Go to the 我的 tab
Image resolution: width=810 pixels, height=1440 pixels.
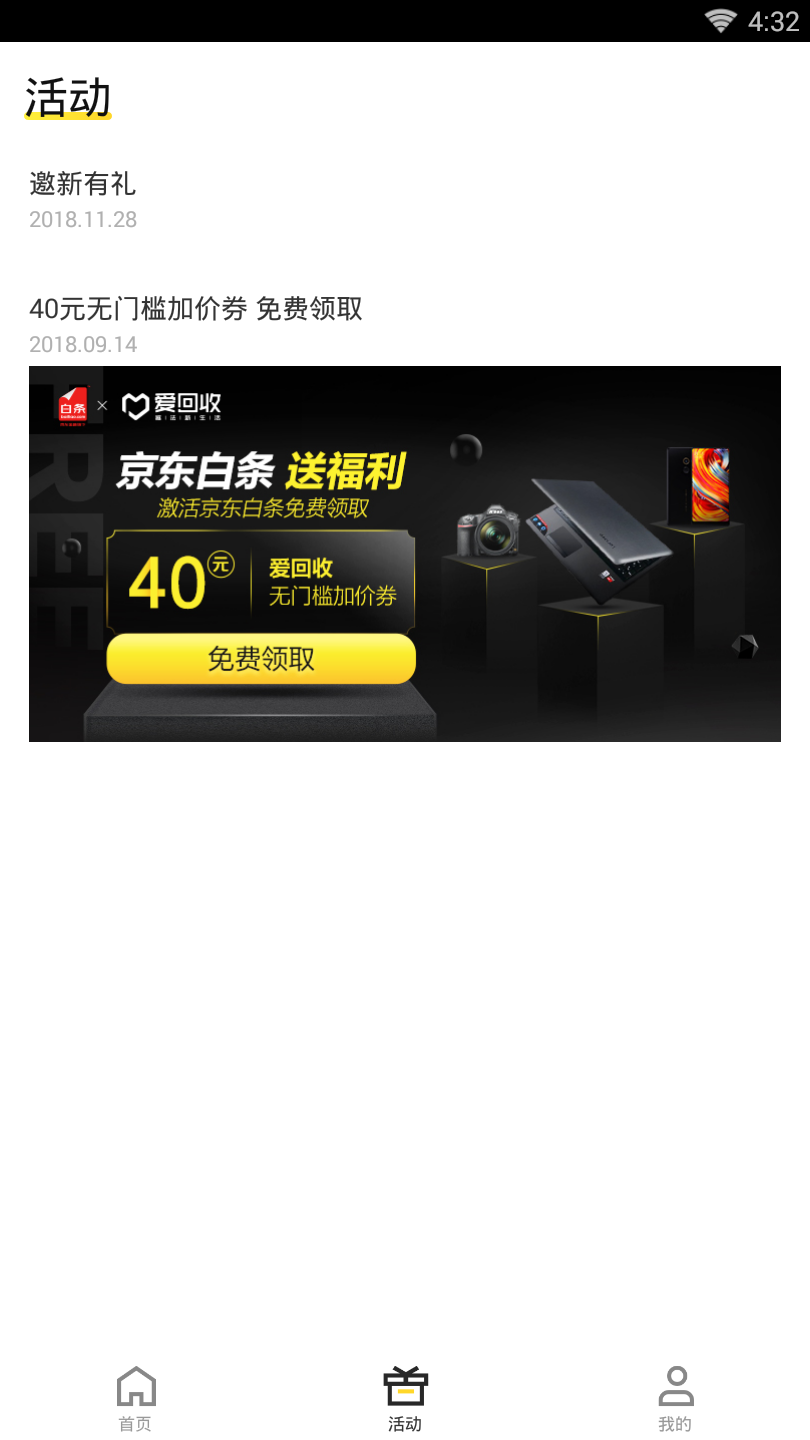pos(675,1398)
